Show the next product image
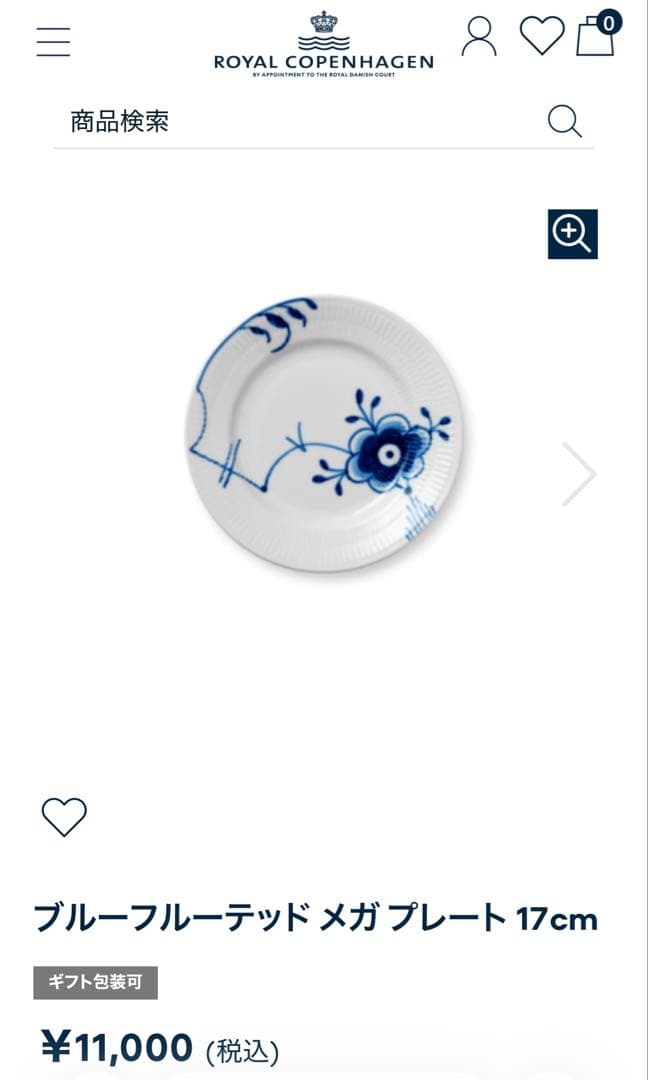Screen dimensions: 648x1080 tap(578, 474)
